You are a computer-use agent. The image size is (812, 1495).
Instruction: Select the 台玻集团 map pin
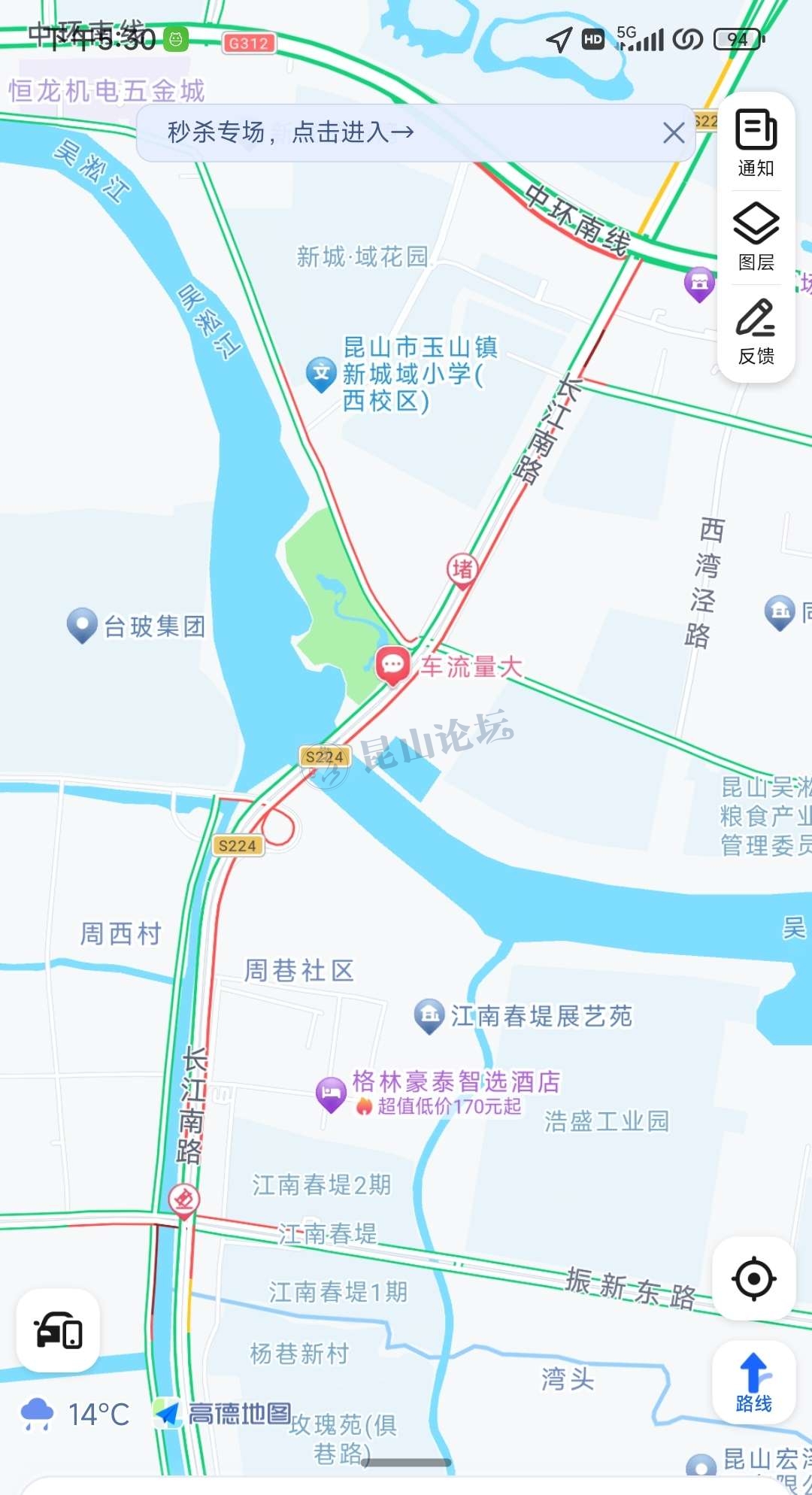pyautogui.click(x=82, y=624)
